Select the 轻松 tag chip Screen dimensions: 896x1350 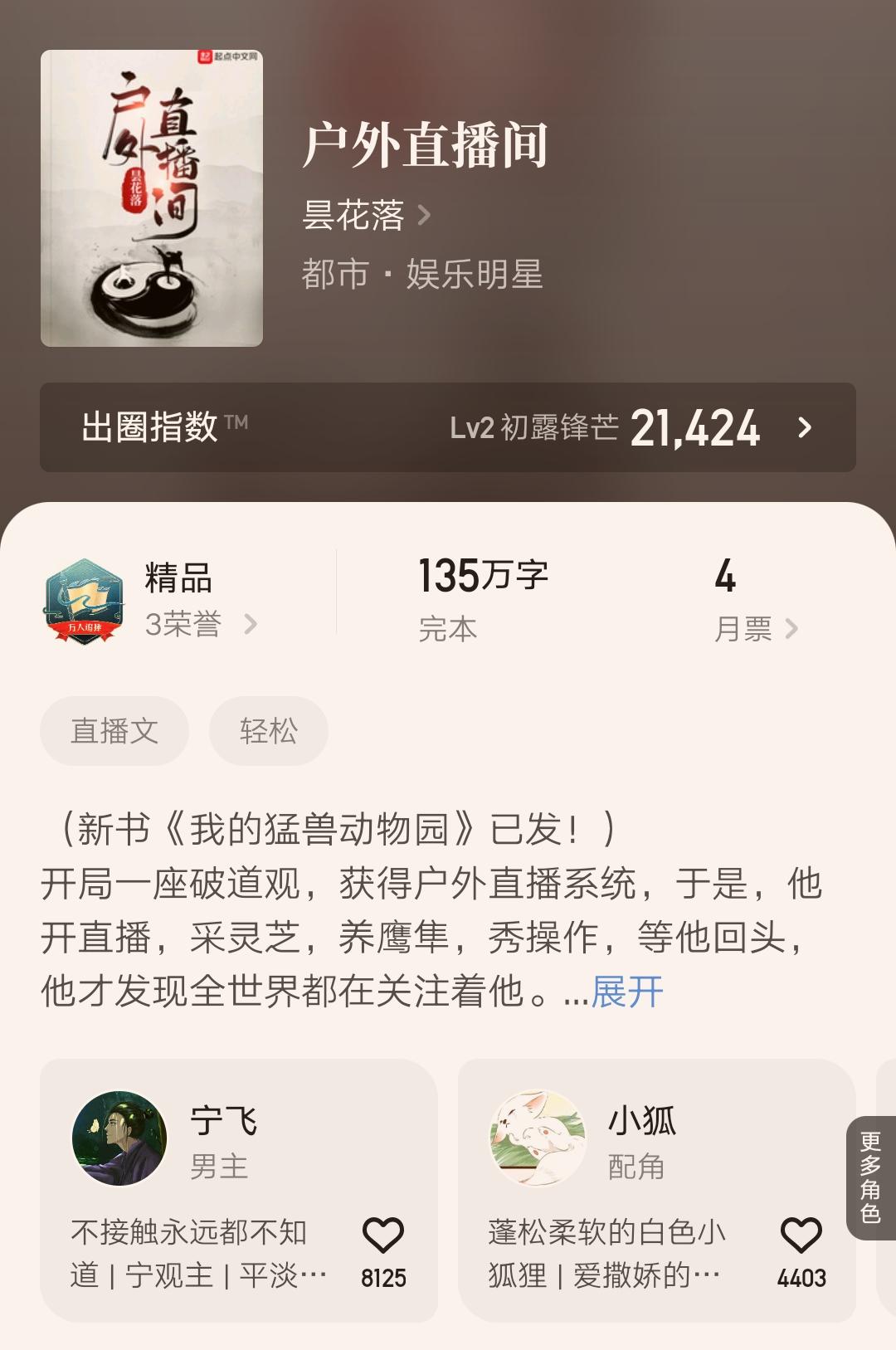[x=268, y=731]
